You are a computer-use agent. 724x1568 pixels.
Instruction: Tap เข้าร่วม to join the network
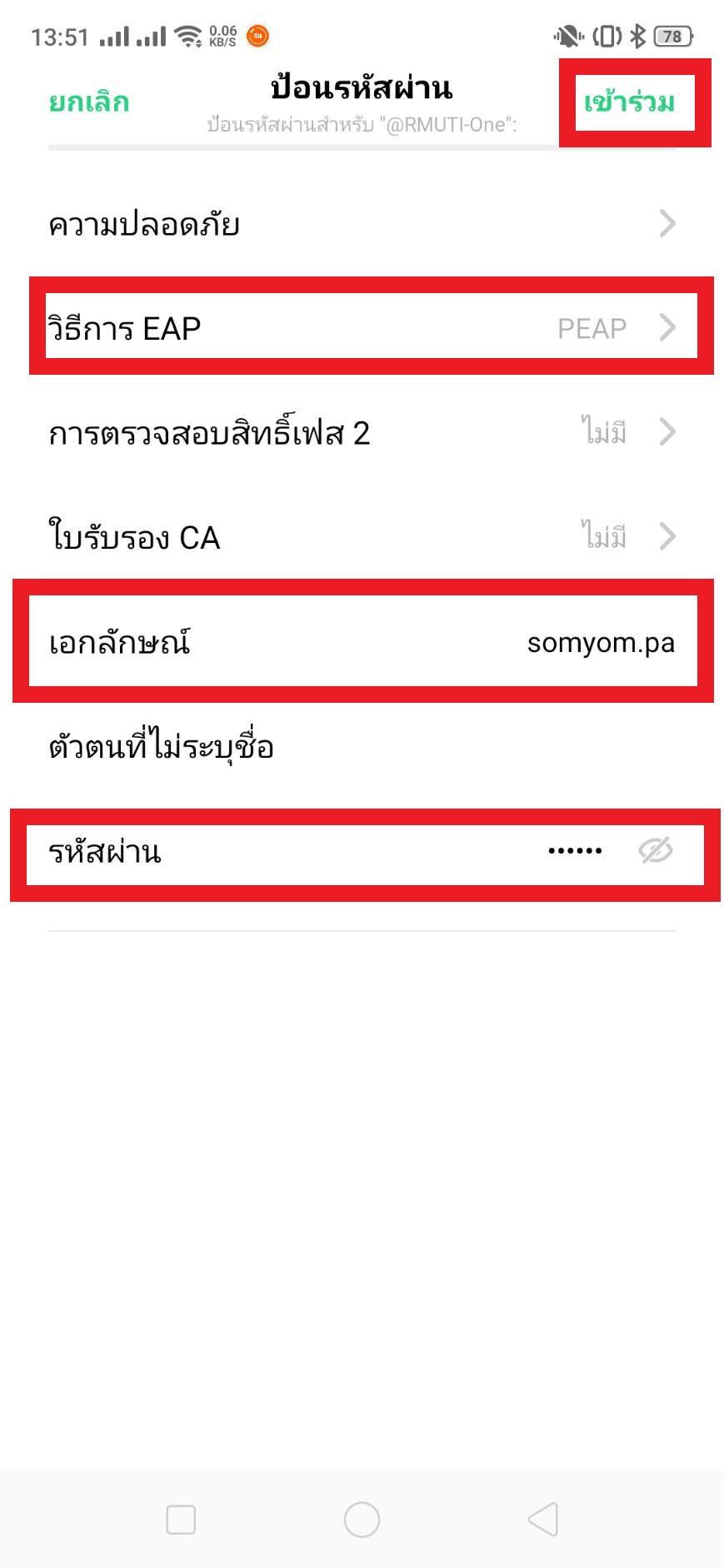[630, 102]
